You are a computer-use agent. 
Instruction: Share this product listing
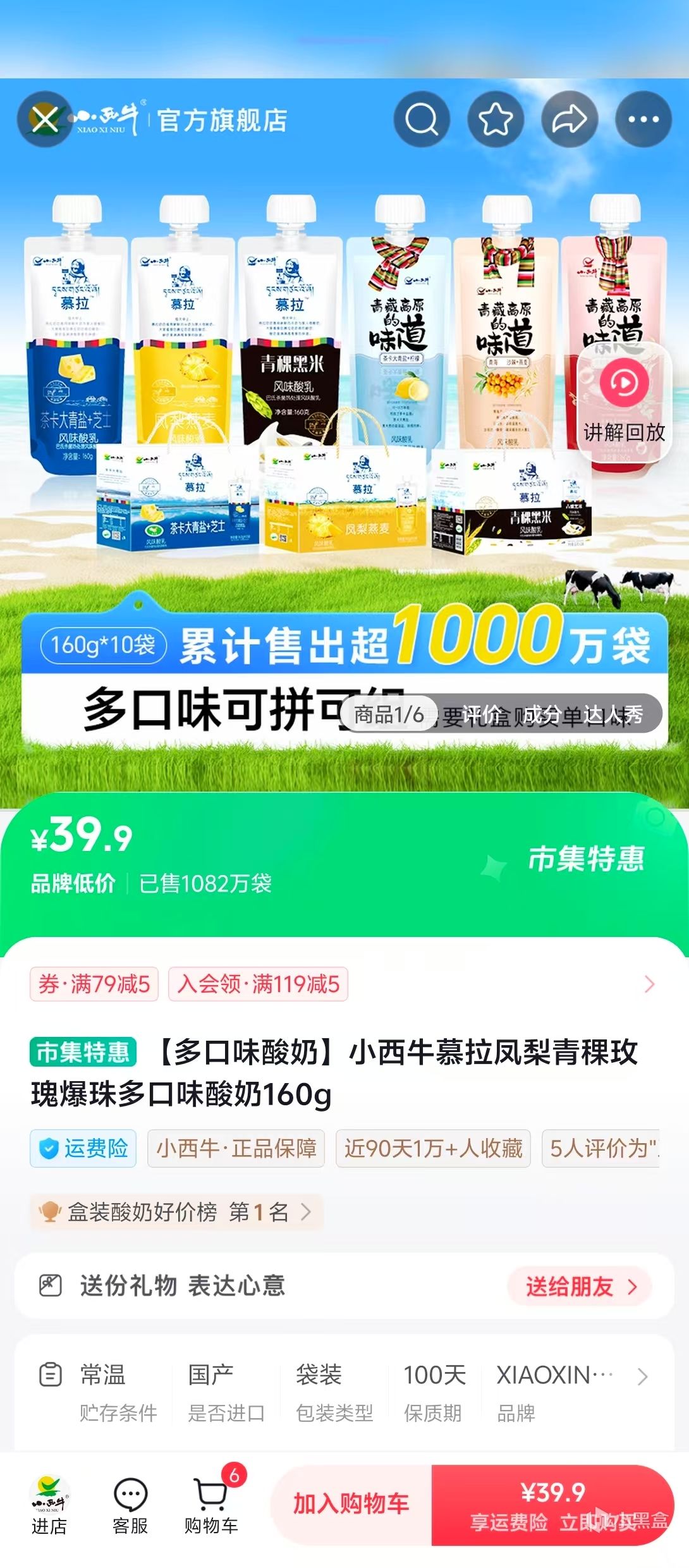pos(570,119)
